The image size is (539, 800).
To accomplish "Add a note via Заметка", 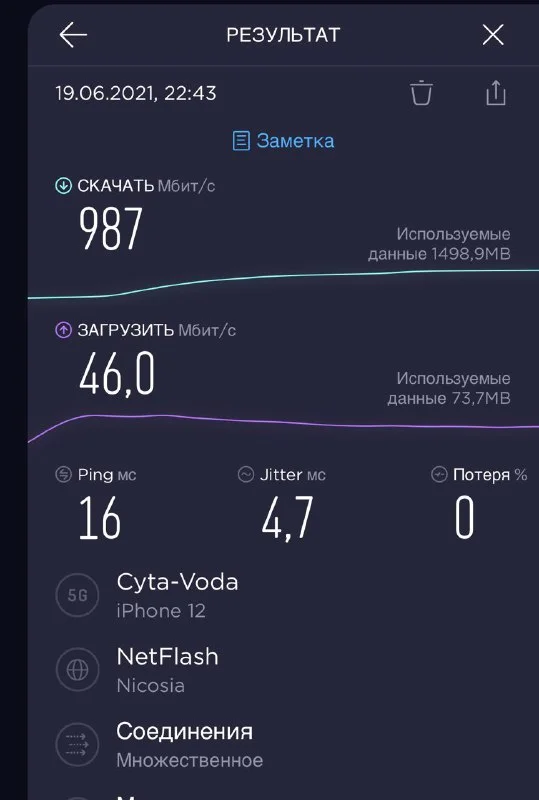I will (283, 140).
